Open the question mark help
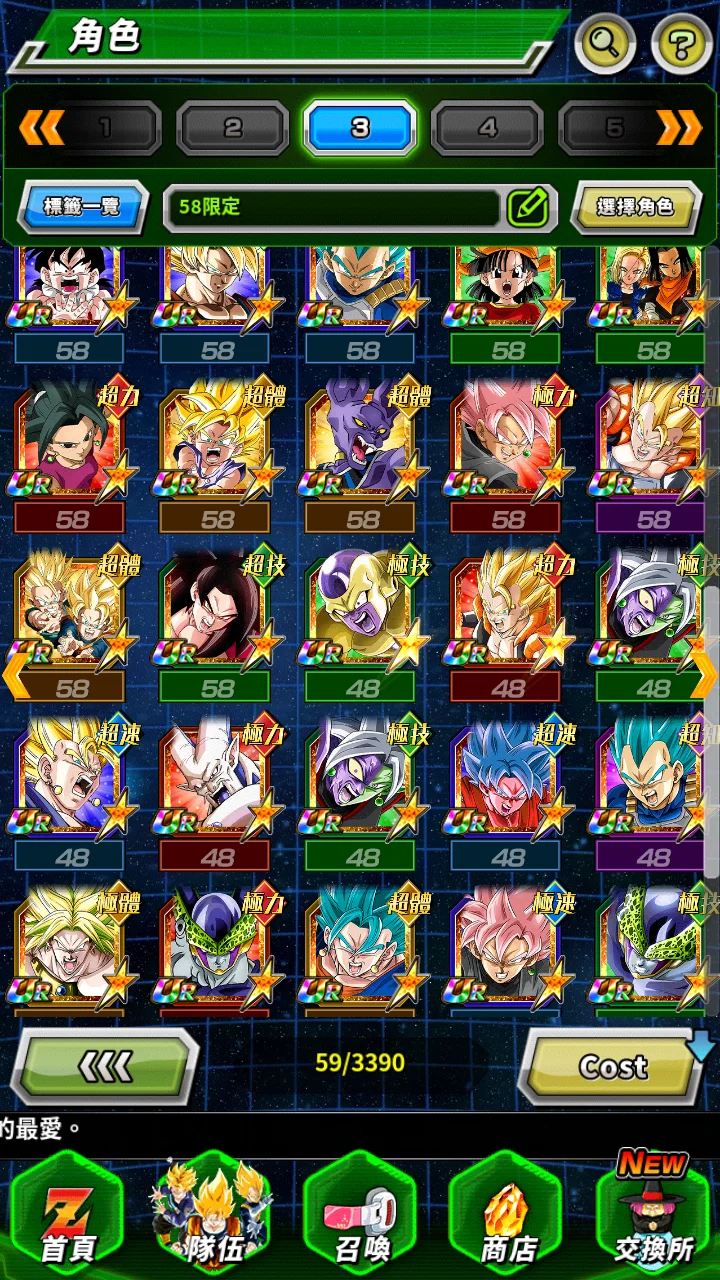 coord(681,43)
